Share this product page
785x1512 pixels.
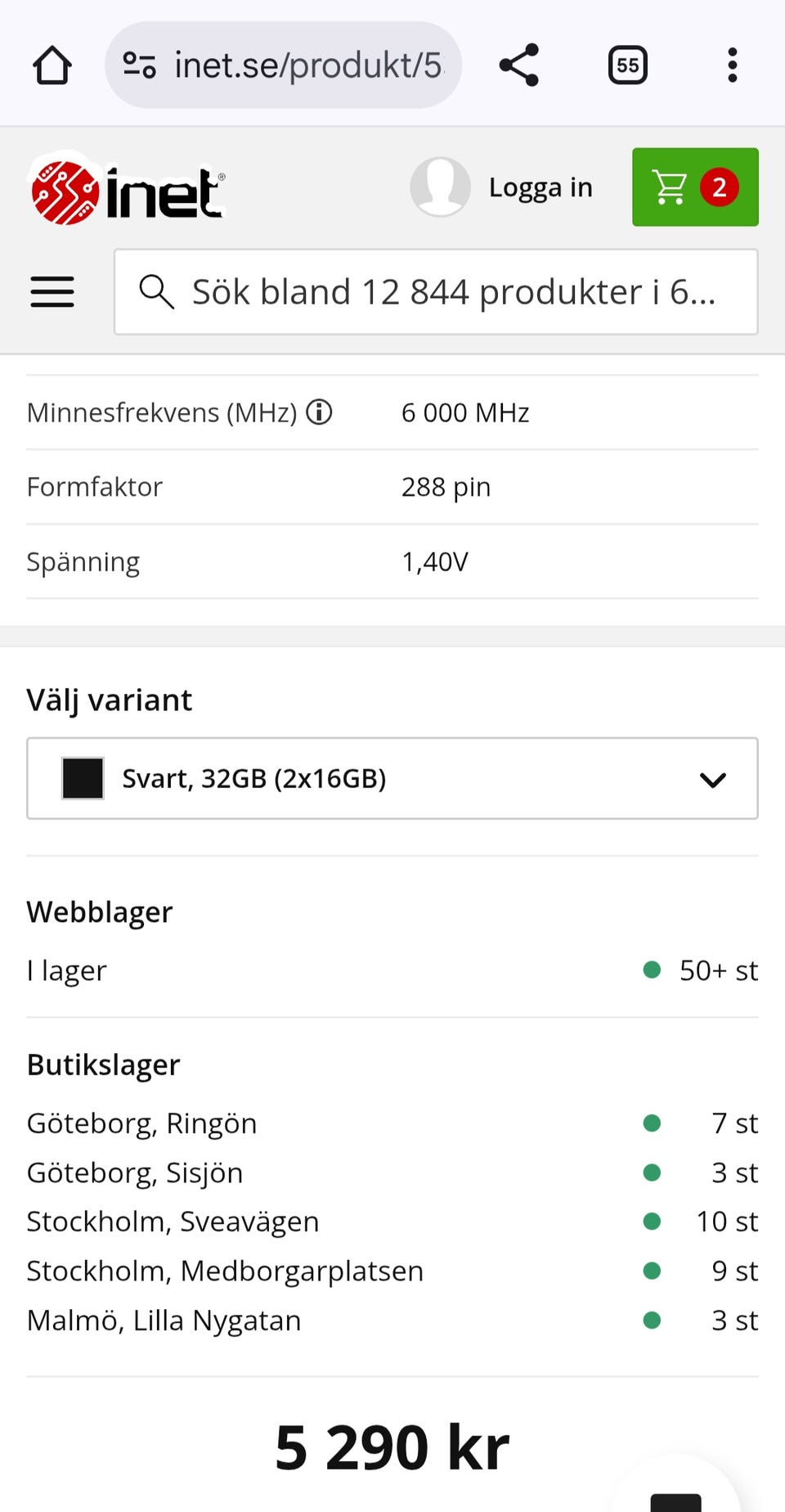(519, 65)
